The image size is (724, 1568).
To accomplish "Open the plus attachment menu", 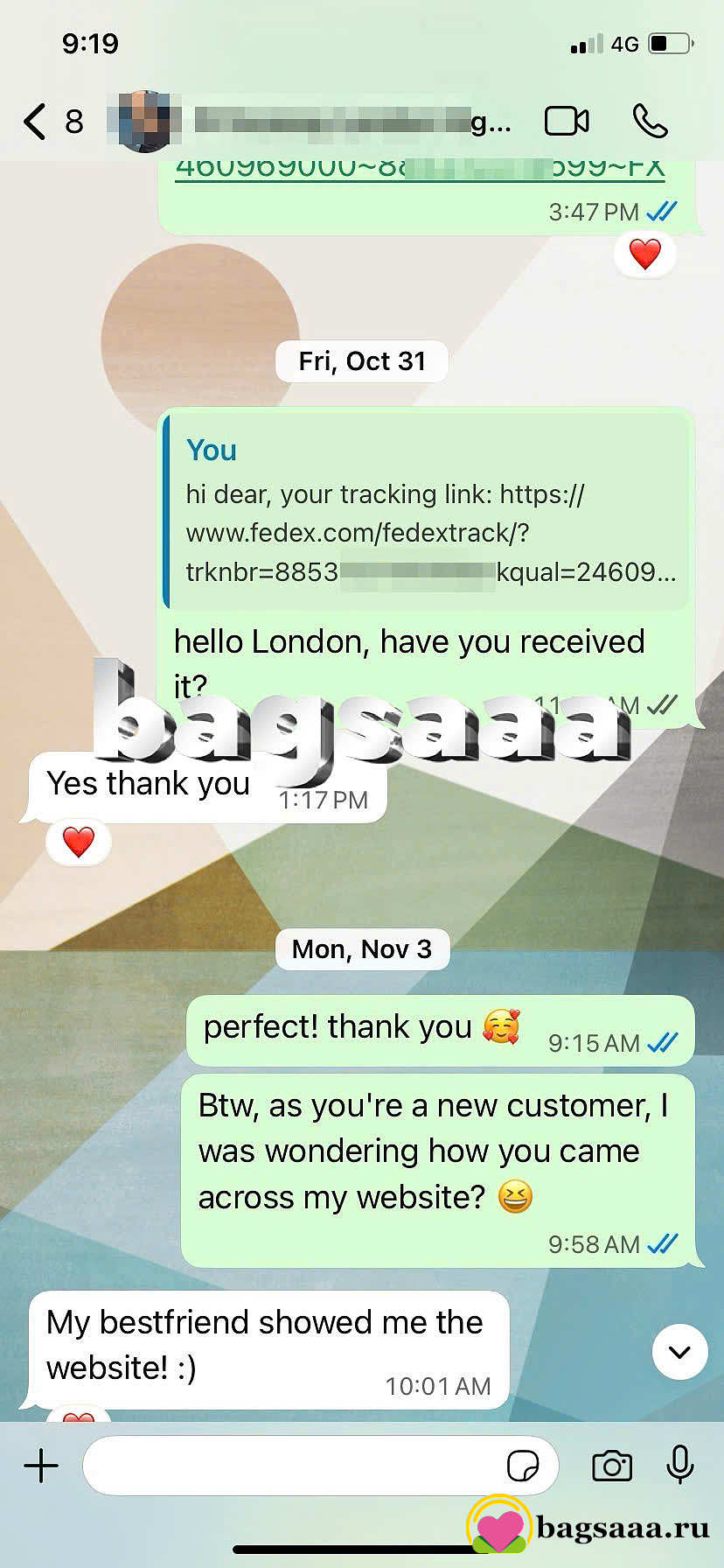I will click(x=41, y=1466).
